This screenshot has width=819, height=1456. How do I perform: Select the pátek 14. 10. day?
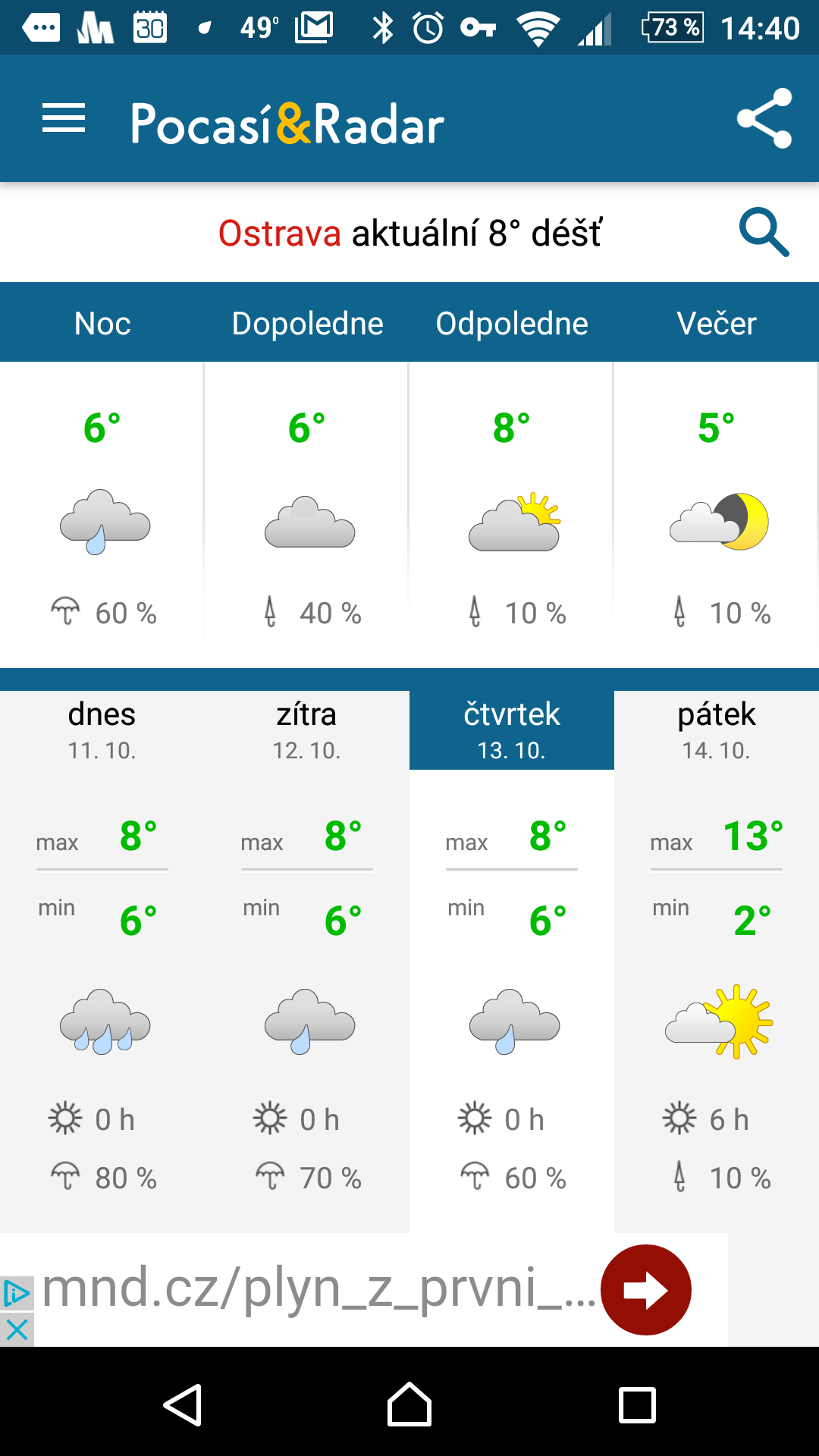pos(717,730)
